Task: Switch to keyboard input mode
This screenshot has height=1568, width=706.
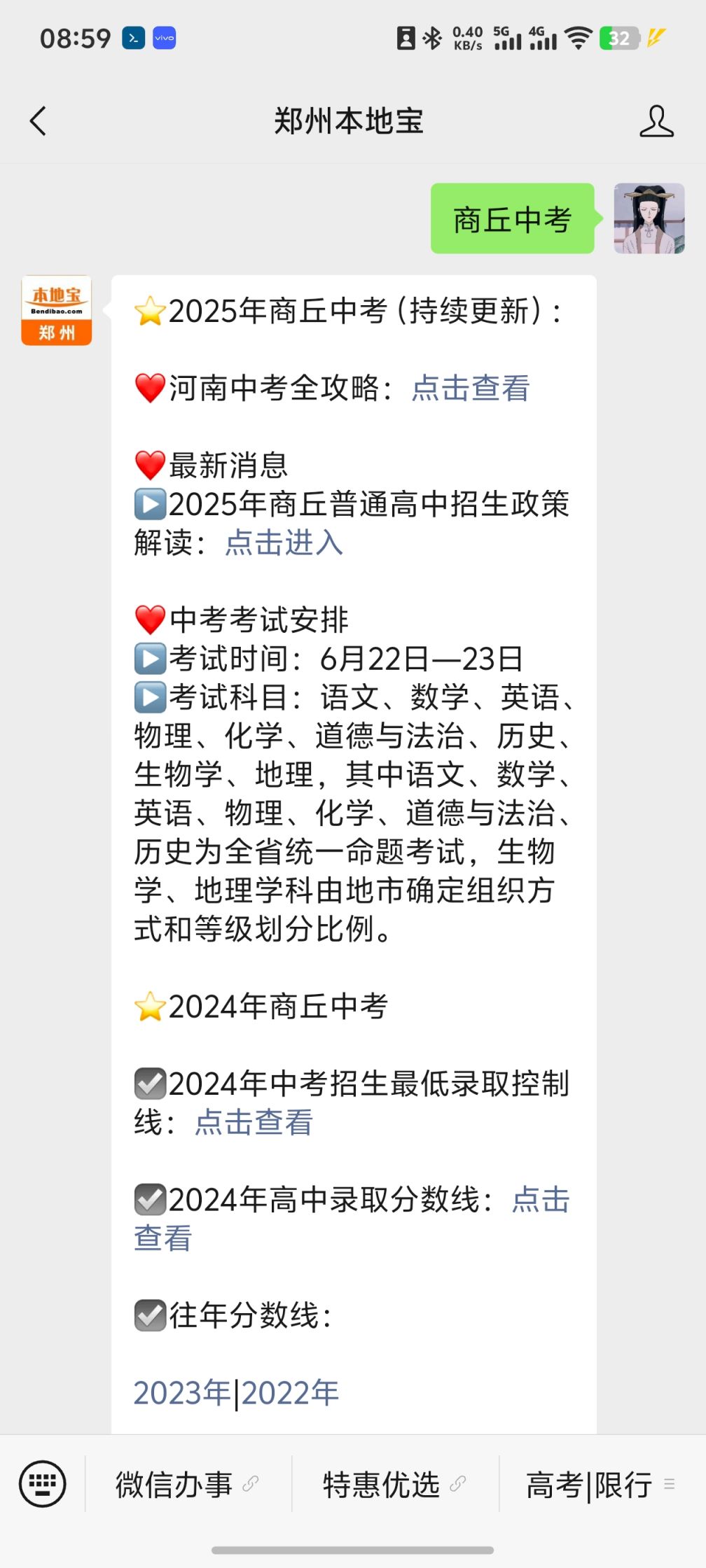Action: click(x=43, y=1484)
